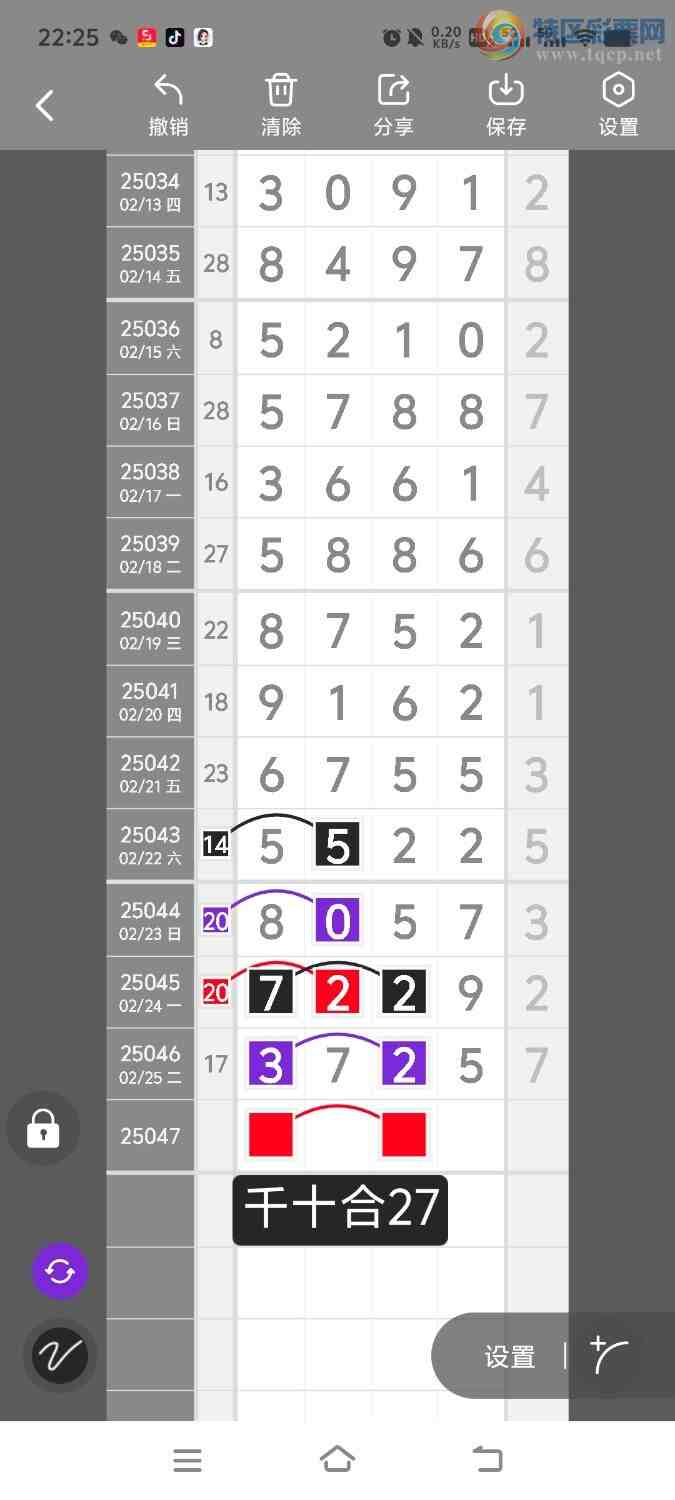Tap the curve-add icon in floating pill
This screenshot has width=675, height=1500.
(609, 1355)
